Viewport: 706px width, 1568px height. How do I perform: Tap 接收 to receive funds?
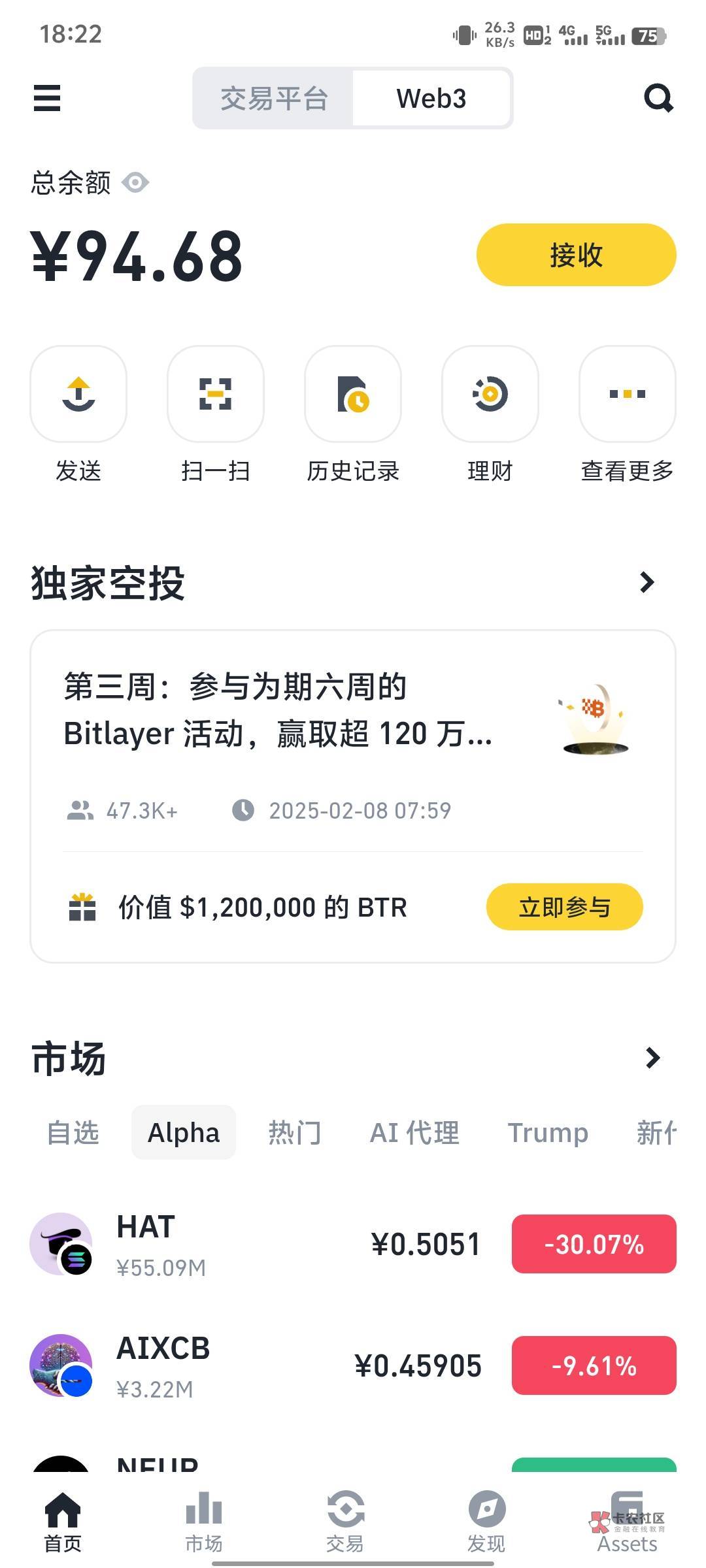[x=576, y=255]
